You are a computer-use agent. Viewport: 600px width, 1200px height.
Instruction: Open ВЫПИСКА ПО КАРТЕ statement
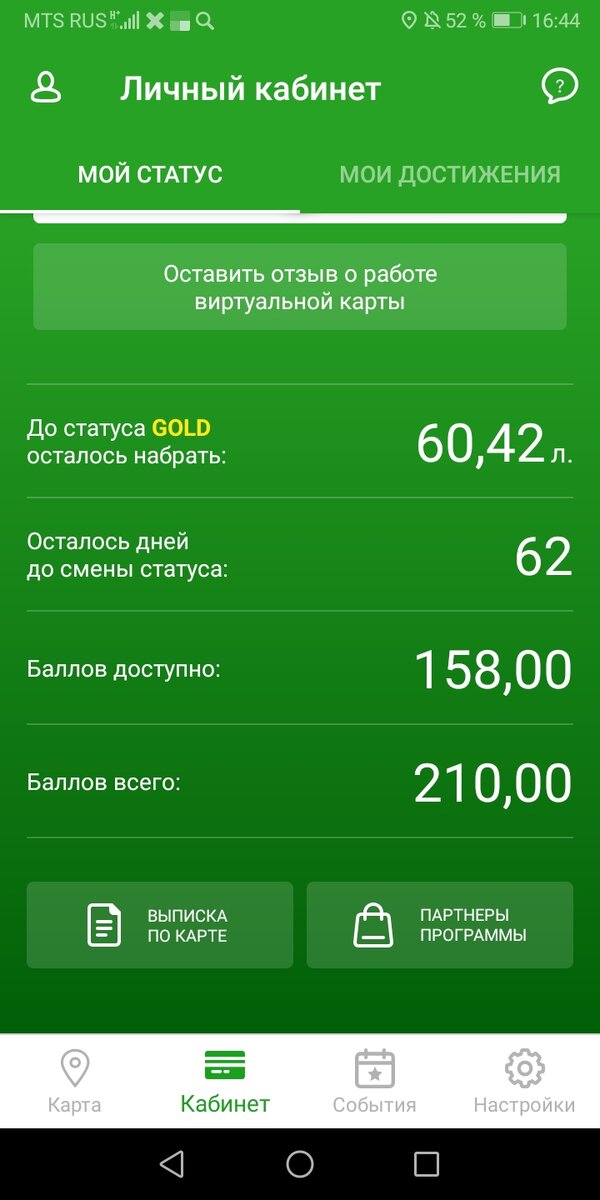[160, 925]
